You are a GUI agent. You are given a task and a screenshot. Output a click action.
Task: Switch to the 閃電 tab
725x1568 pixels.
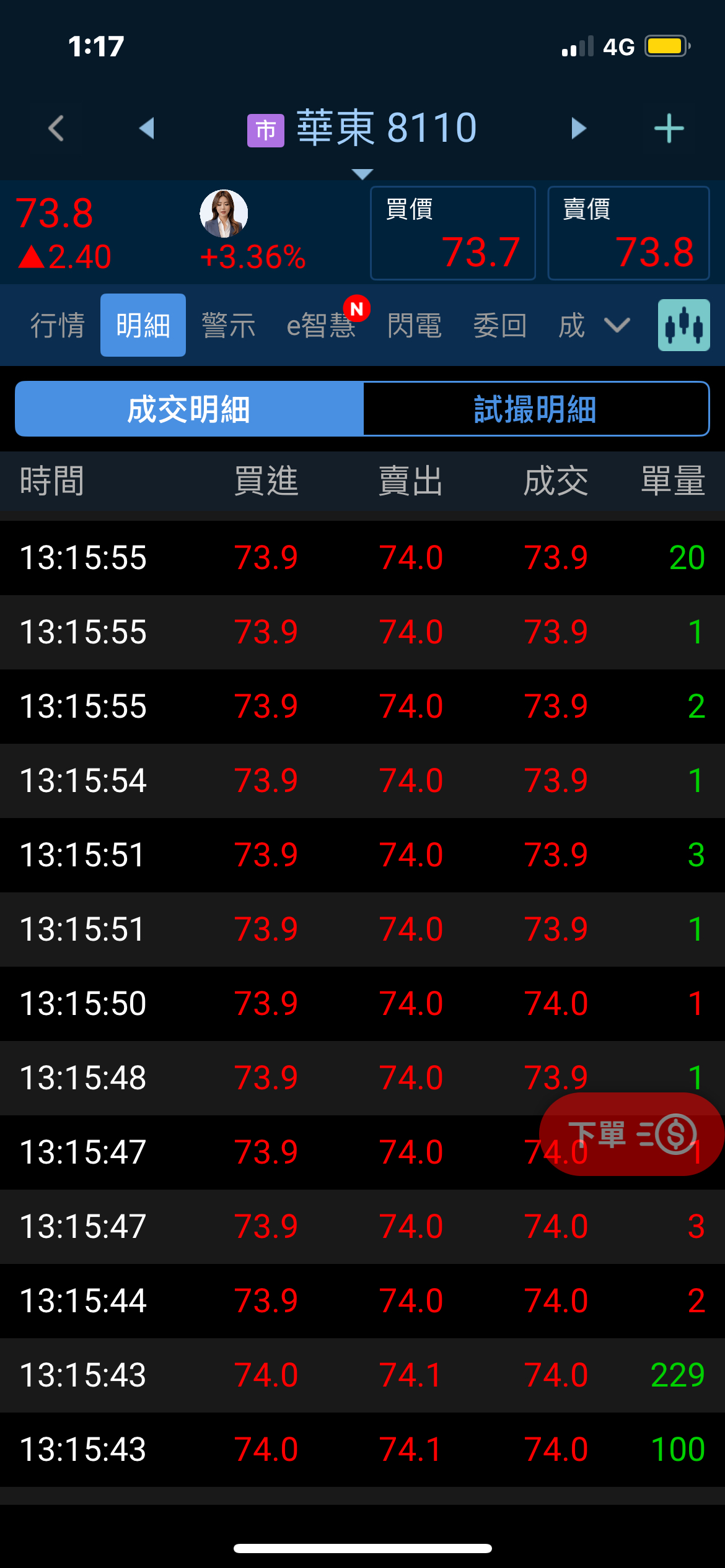[415, 325]
